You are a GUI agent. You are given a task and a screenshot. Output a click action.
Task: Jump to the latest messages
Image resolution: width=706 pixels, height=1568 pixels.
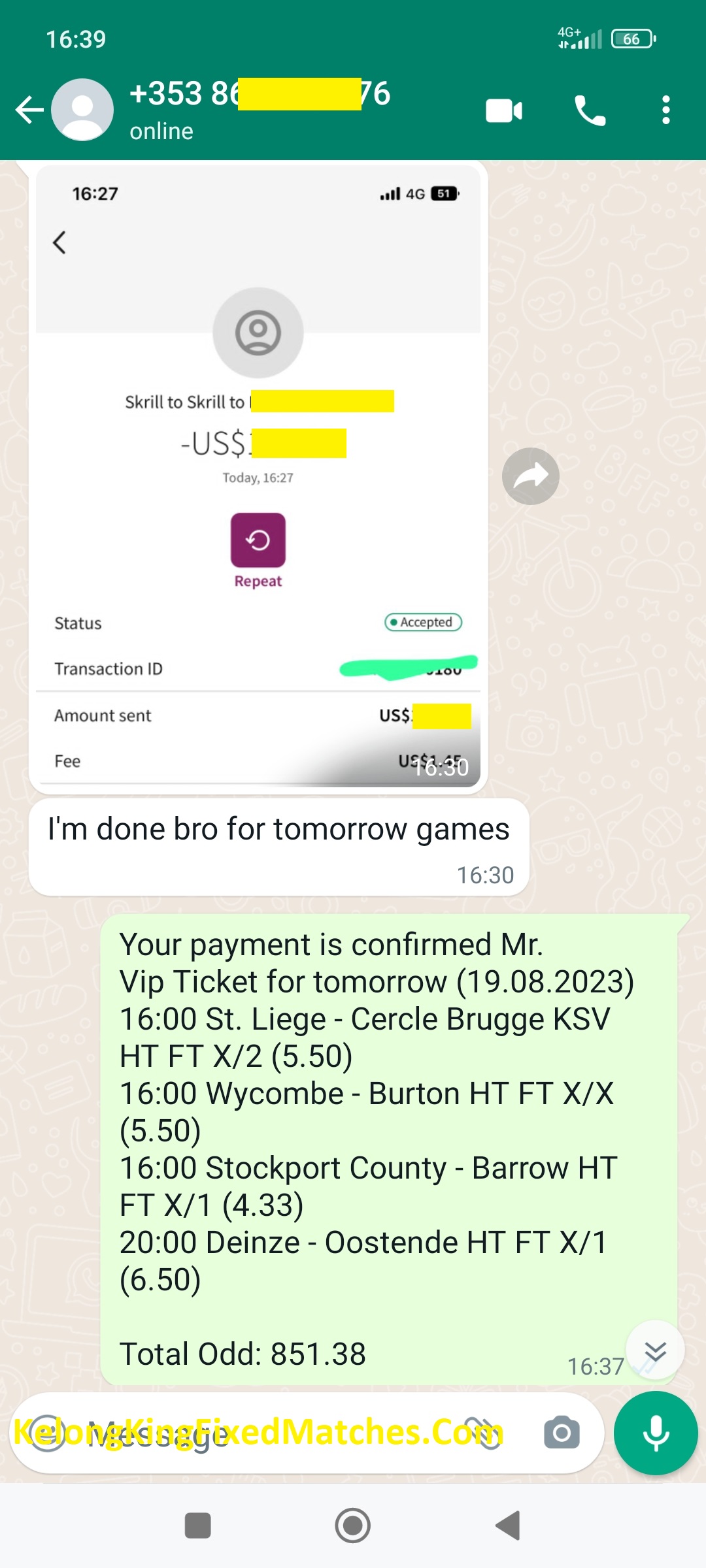[654, 1350]
